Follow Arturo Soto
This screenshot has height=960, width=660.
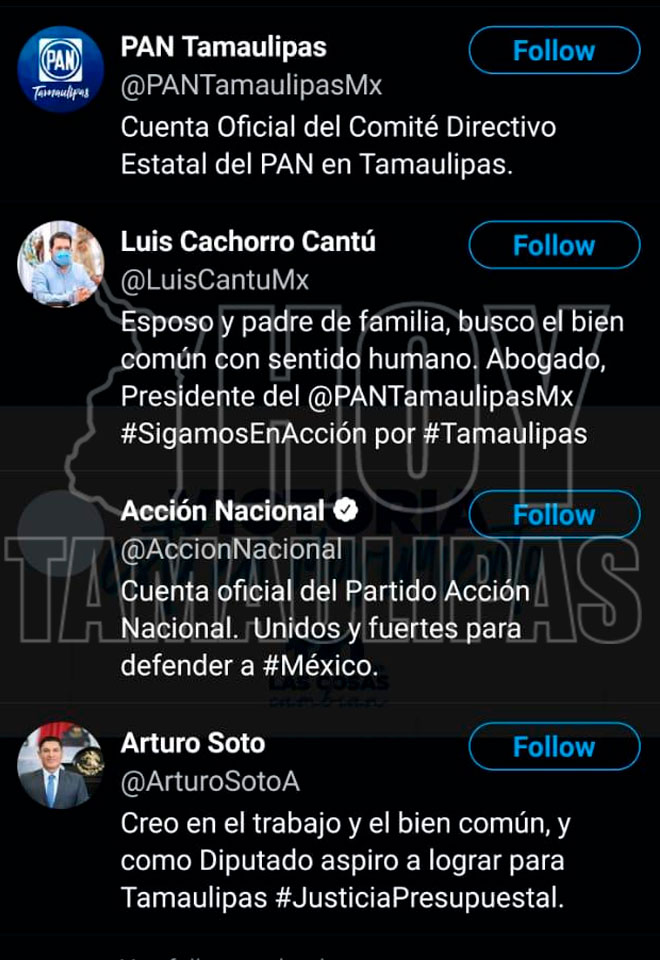coord(554,747)
